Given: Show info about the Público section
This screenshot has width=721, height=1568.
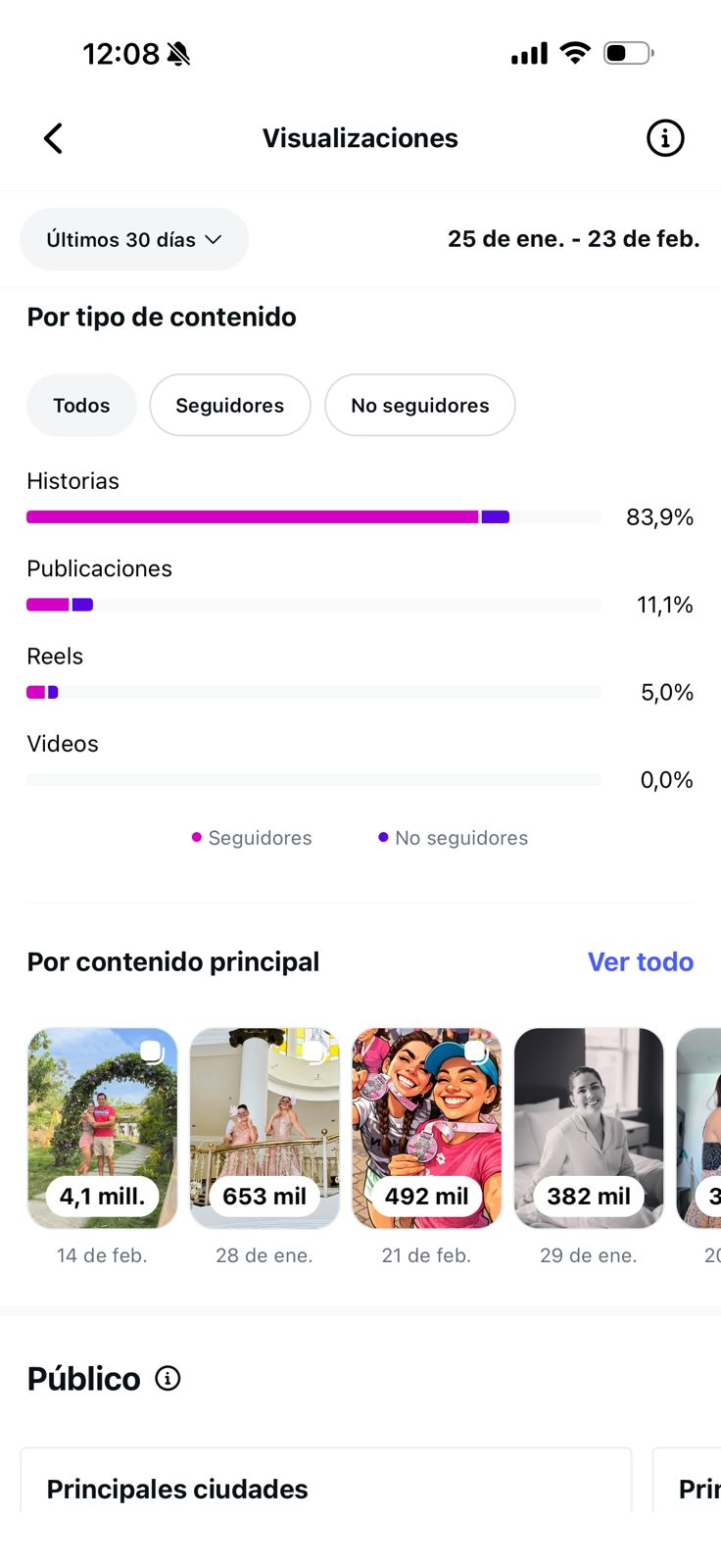Looking at the screenshot, I should click(x=168, y=1379).
